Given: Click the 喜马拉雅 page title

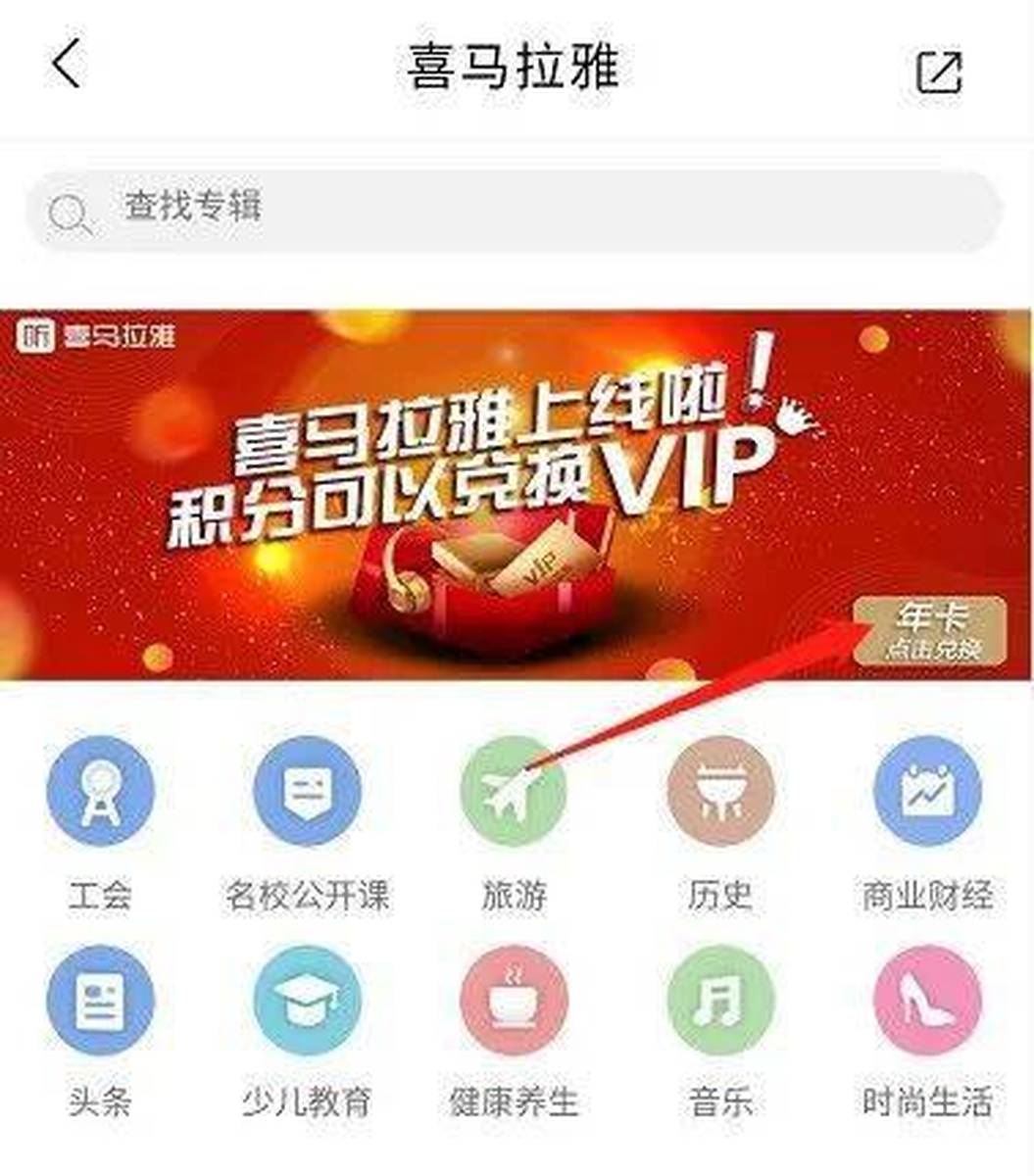Looking at the screenshot, I should (x=517, y=67).
